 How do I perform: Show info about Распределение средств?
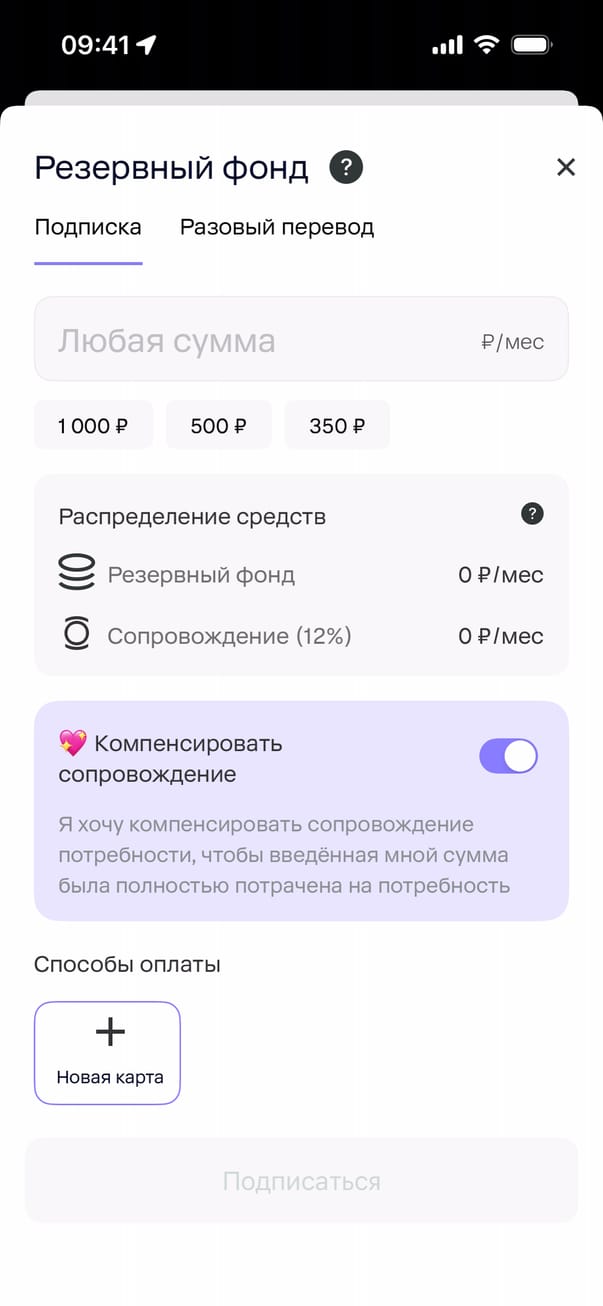click(533, 515)
